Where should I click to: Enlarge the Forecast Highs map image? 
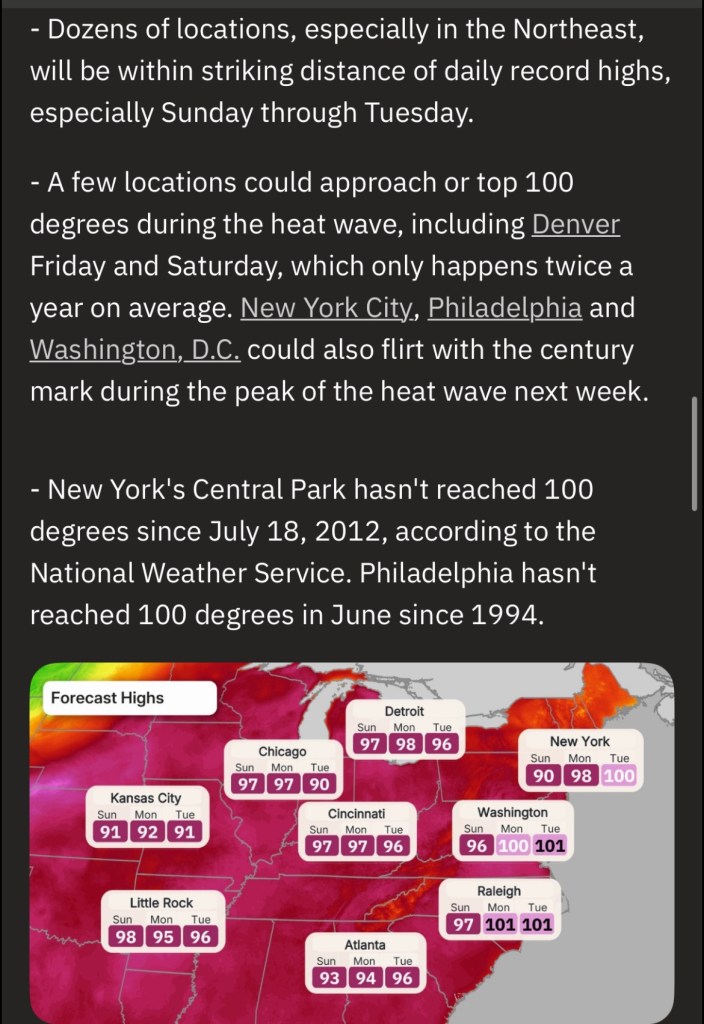(x=352, y=840)
